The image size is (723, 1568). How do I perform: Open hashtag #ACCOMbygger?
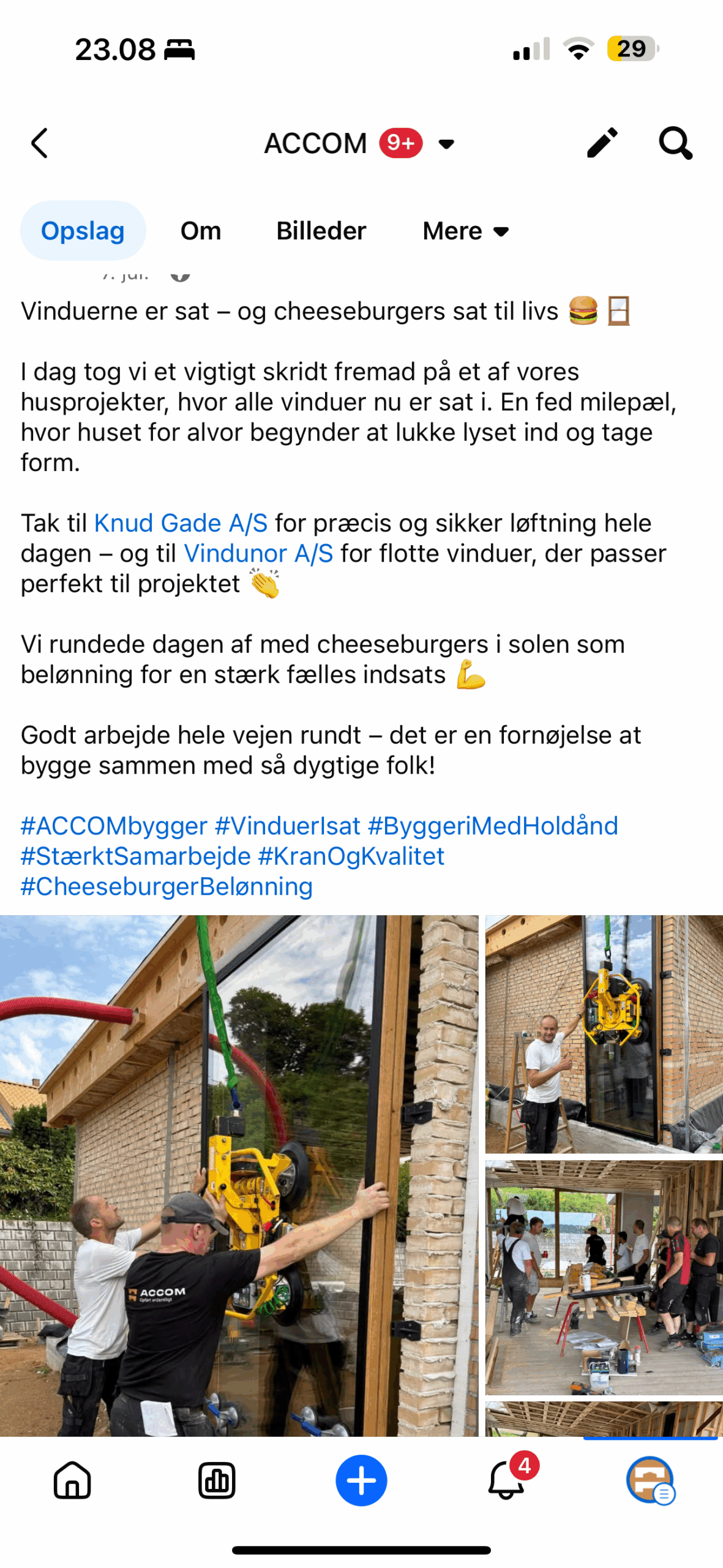click(114, 826)
